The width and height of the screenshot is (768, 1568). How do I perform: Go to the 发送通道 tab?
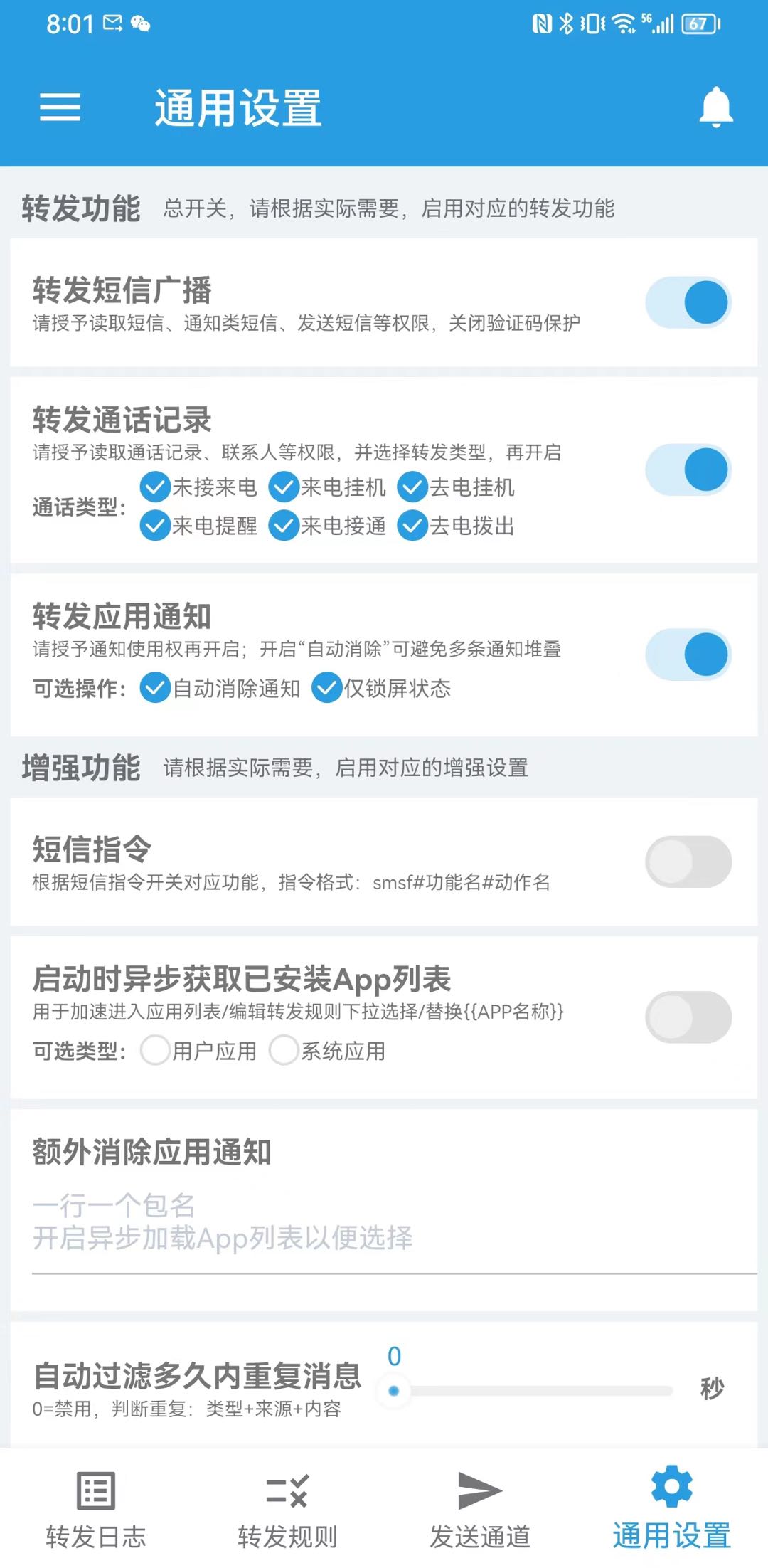478,1508
